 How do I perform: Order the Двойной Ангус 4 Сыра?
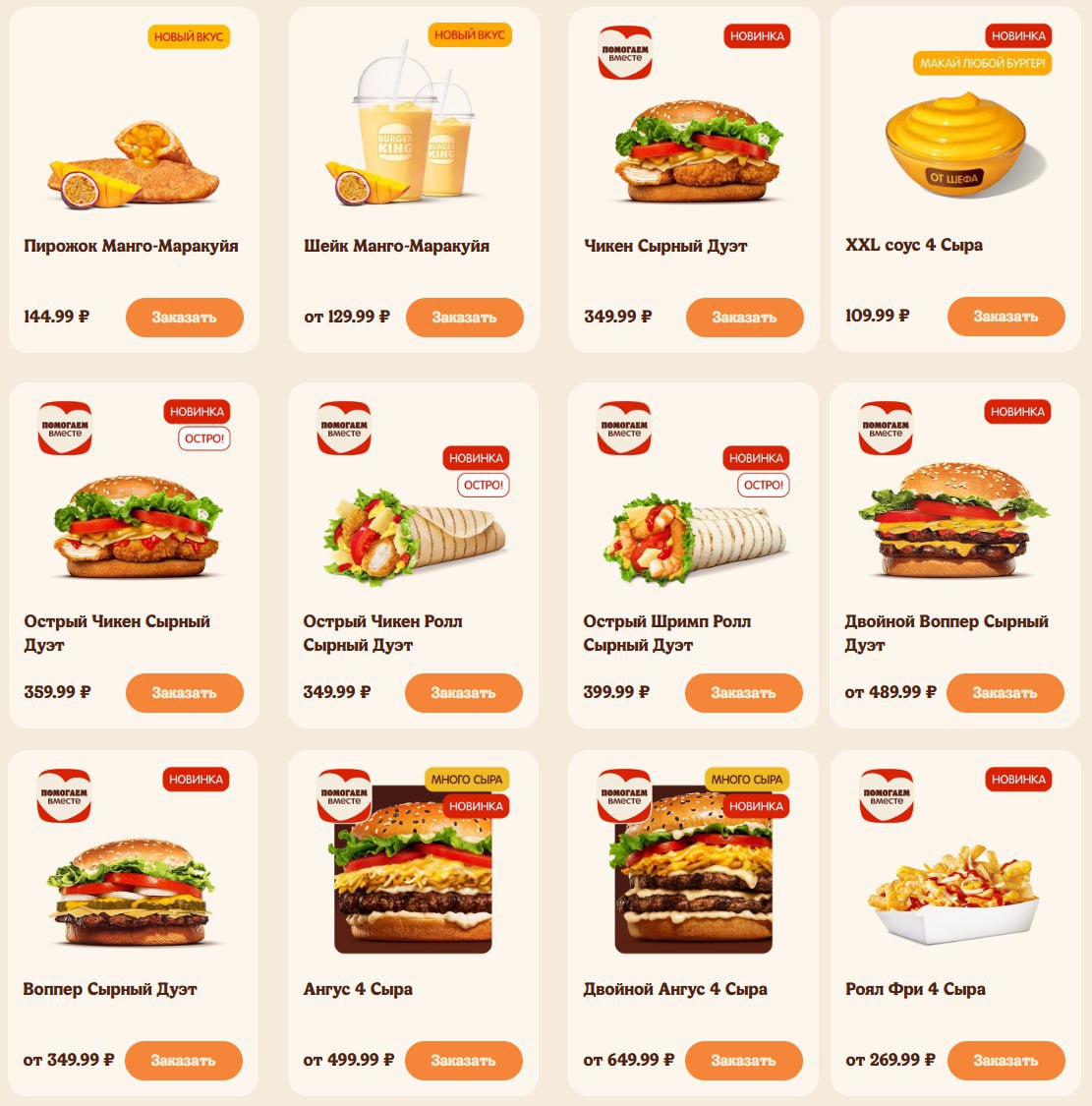pos(743,1061)
